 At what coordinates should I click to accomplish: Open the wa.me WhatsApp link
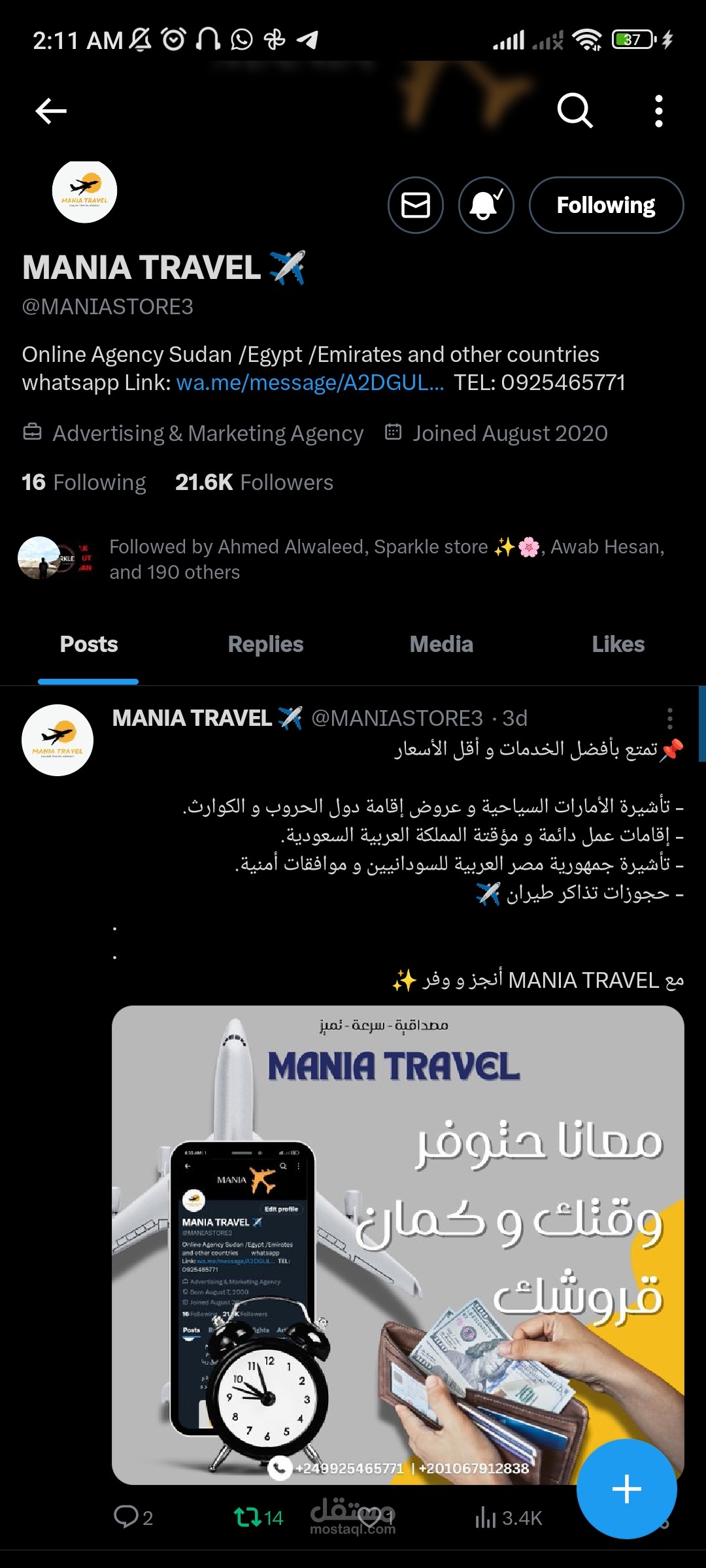coord(309,383)
